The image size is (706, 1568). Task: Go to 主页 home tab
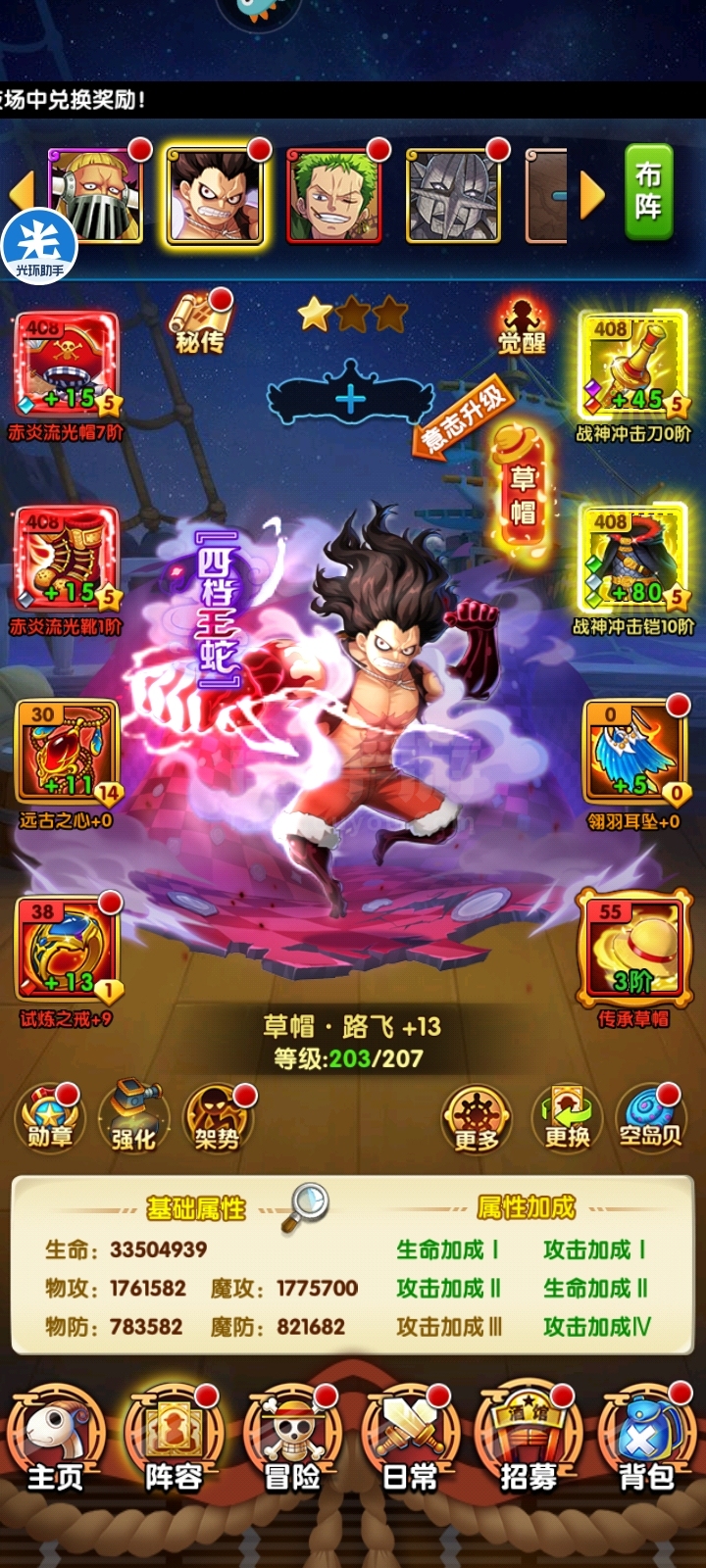tap(55, 1441)
